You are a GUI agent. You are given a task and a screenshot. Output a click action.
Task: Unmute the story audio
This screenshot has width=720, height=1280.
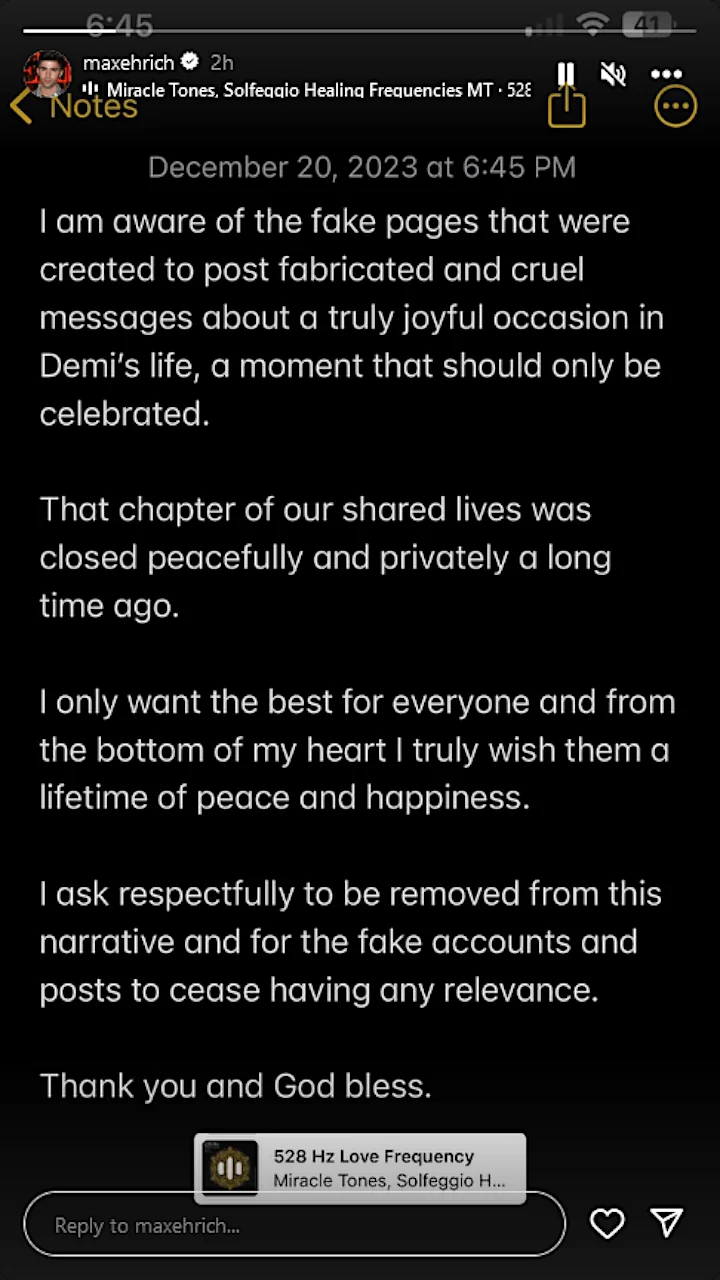click(615, 73)
